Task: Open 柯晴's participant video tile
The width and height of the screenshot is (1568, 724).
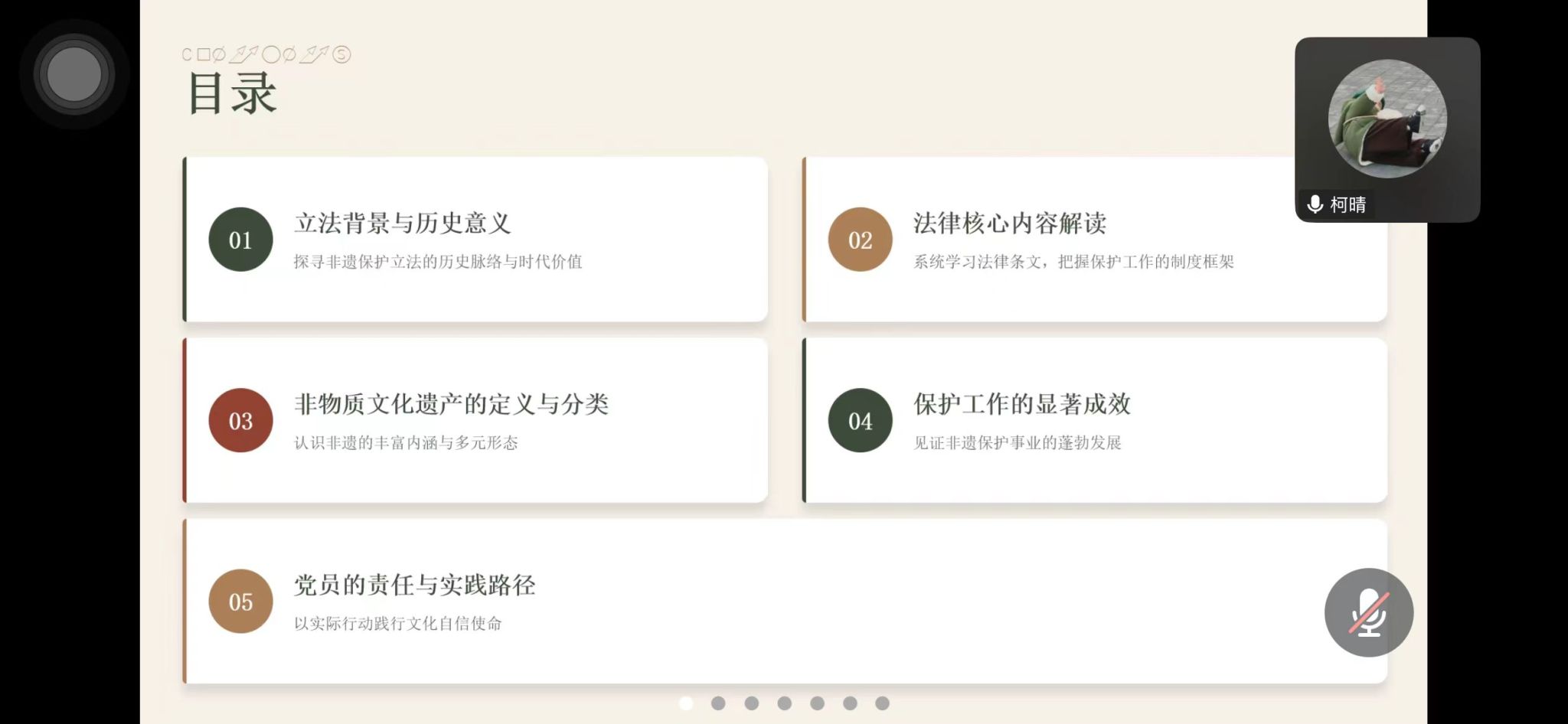Action: [x=1387, y=129]
